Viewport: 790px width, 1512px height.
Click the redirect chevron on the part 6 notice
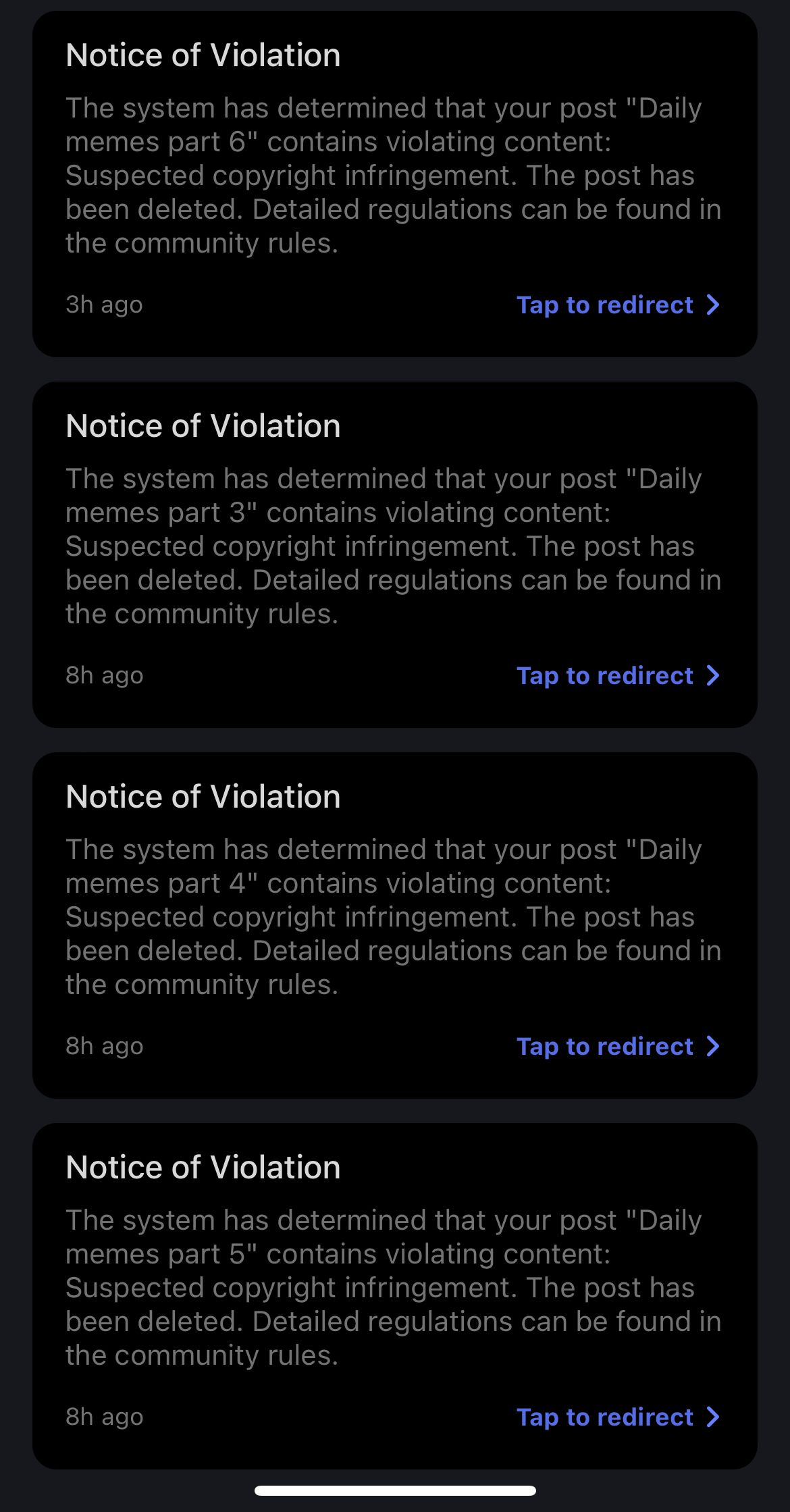712,305
